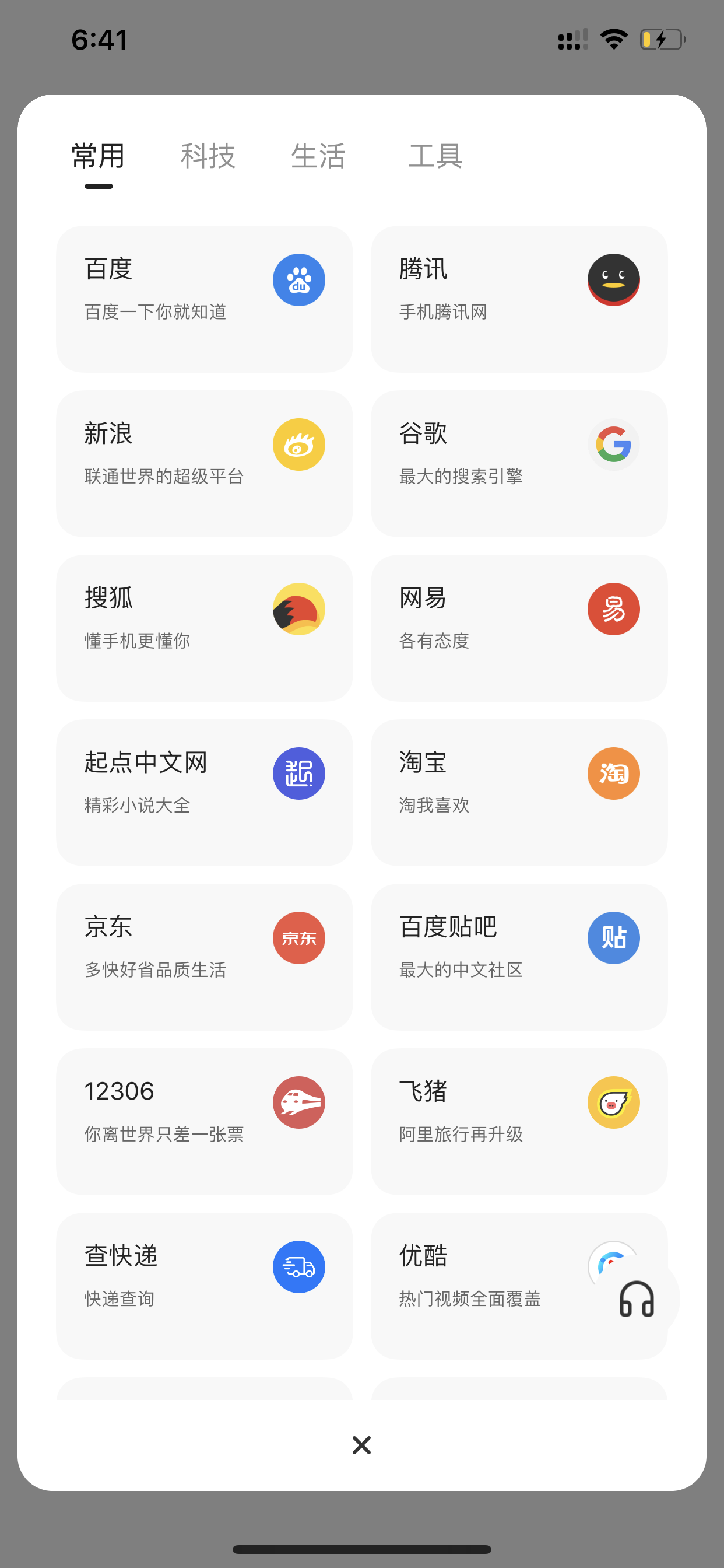This screenshot has width=724, height=1568.
Task: Tap the floating headphones button
Action: [637, 1298]
